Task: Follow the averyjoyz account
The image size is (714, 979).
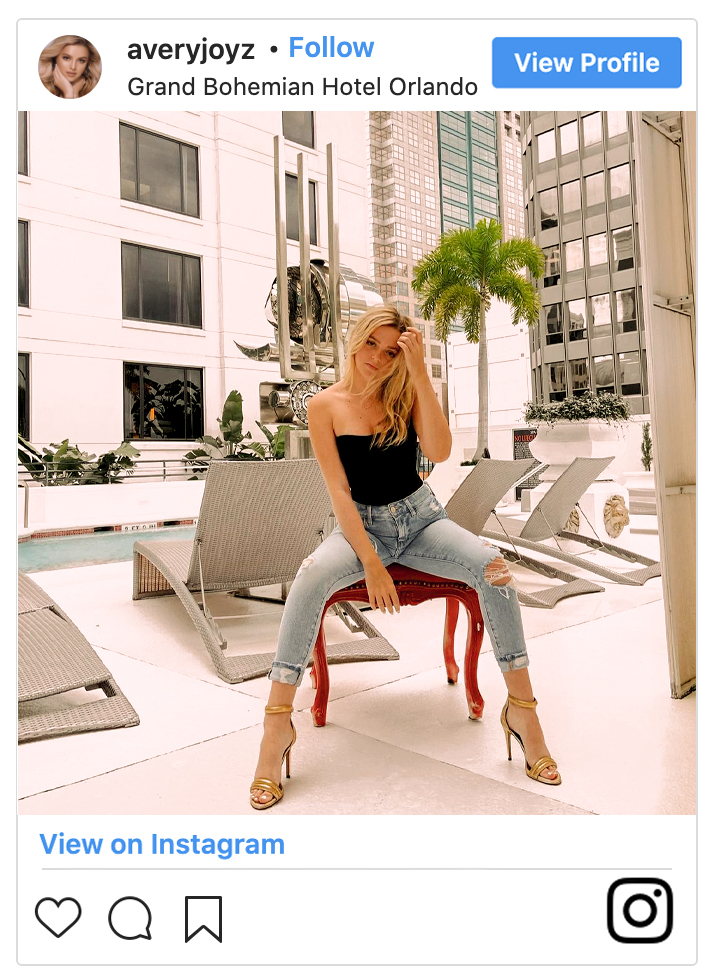Action: [331, 48]
